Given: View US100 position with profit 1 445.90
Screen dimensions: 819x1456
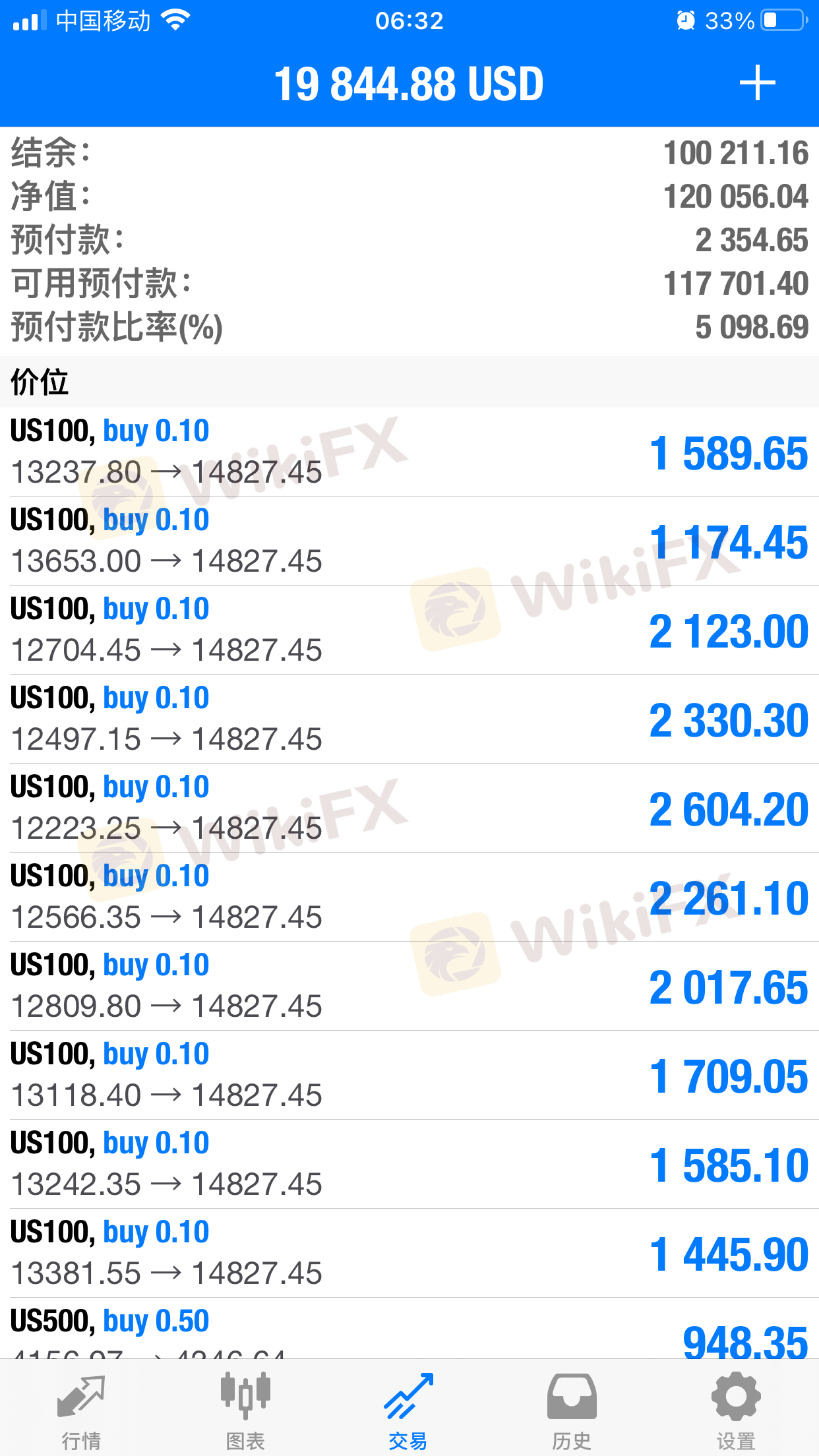Looking at the screenshot, I should pyautogui.click(x=409, y=1253).
